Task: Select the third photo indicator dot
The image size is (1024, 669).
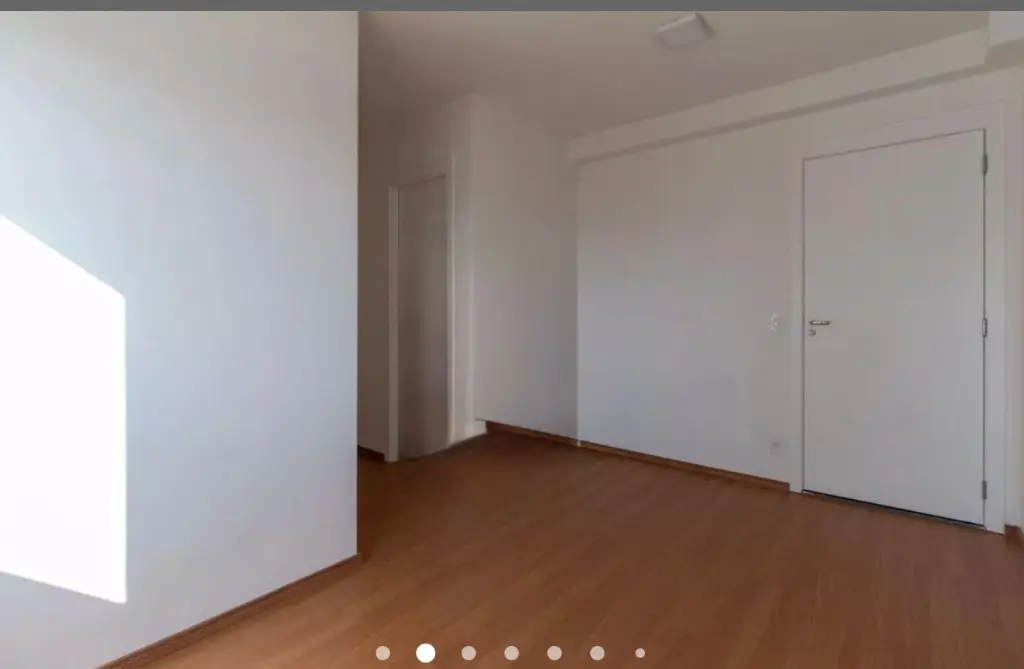Action: (469, 653)
